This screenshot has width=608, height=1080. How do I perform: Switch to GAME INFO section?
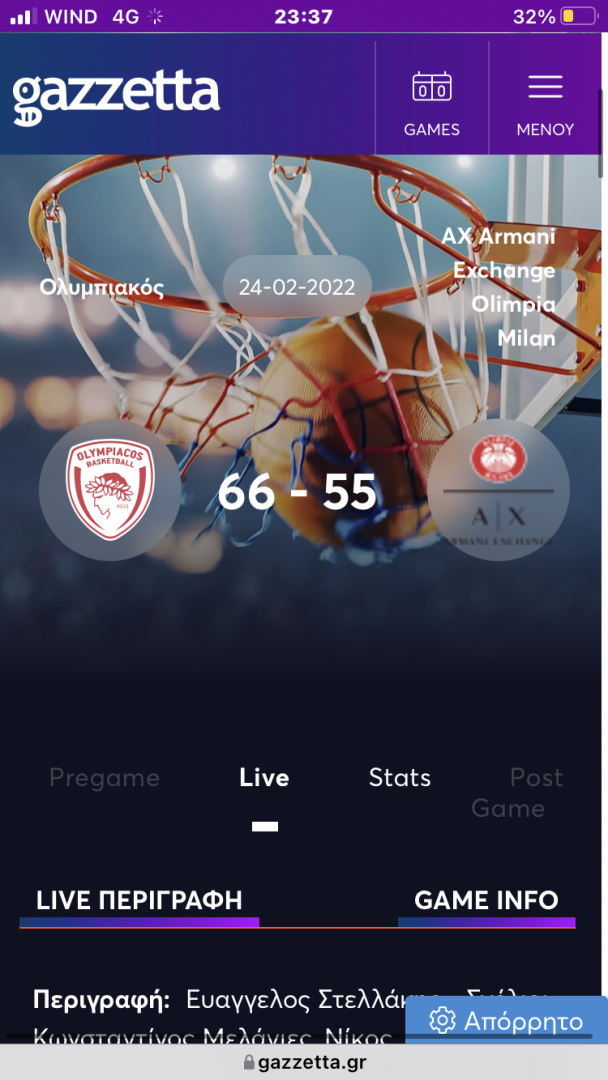[x=486, y=900]
